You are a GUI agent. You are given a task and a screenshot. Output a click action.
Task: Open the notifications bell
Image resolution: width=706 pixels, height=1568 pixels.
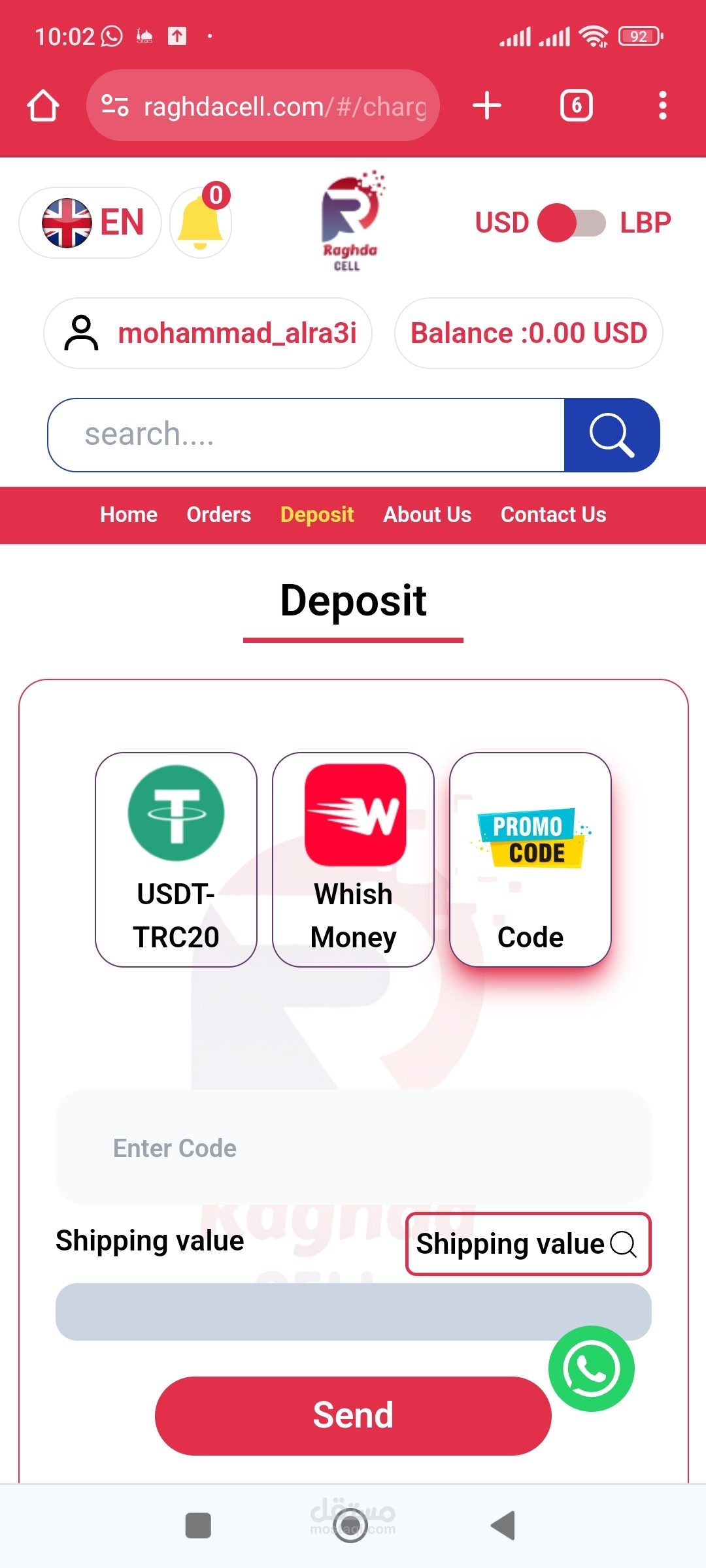[x=201, y=223]
